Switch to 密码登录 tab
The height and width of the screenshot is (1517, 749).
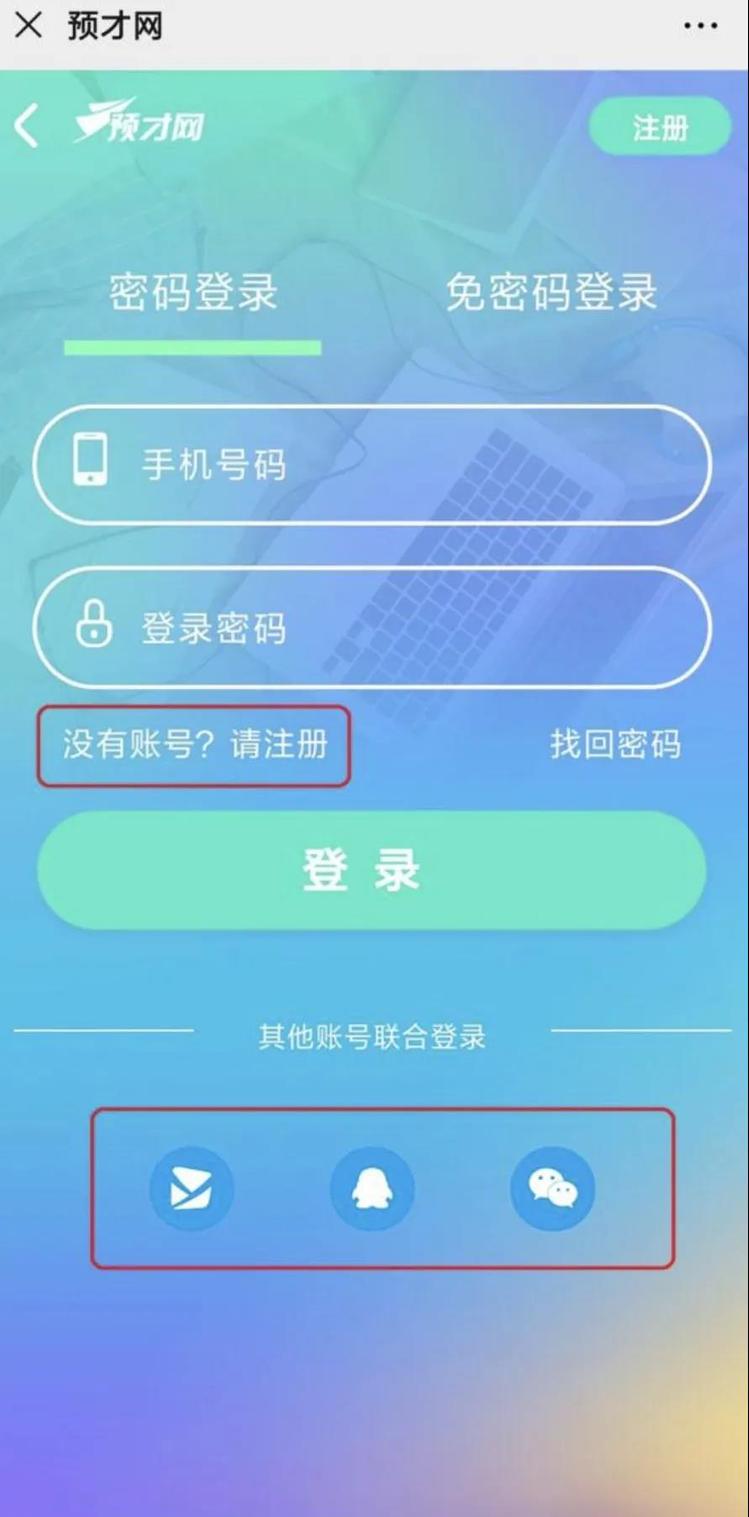click(193, 294)
